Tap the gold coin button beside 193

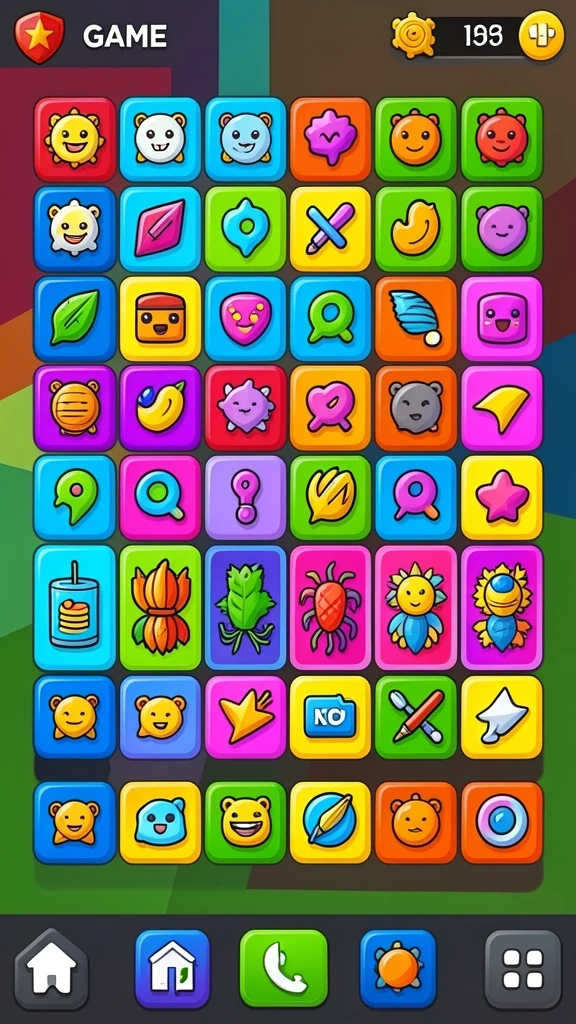541,35
